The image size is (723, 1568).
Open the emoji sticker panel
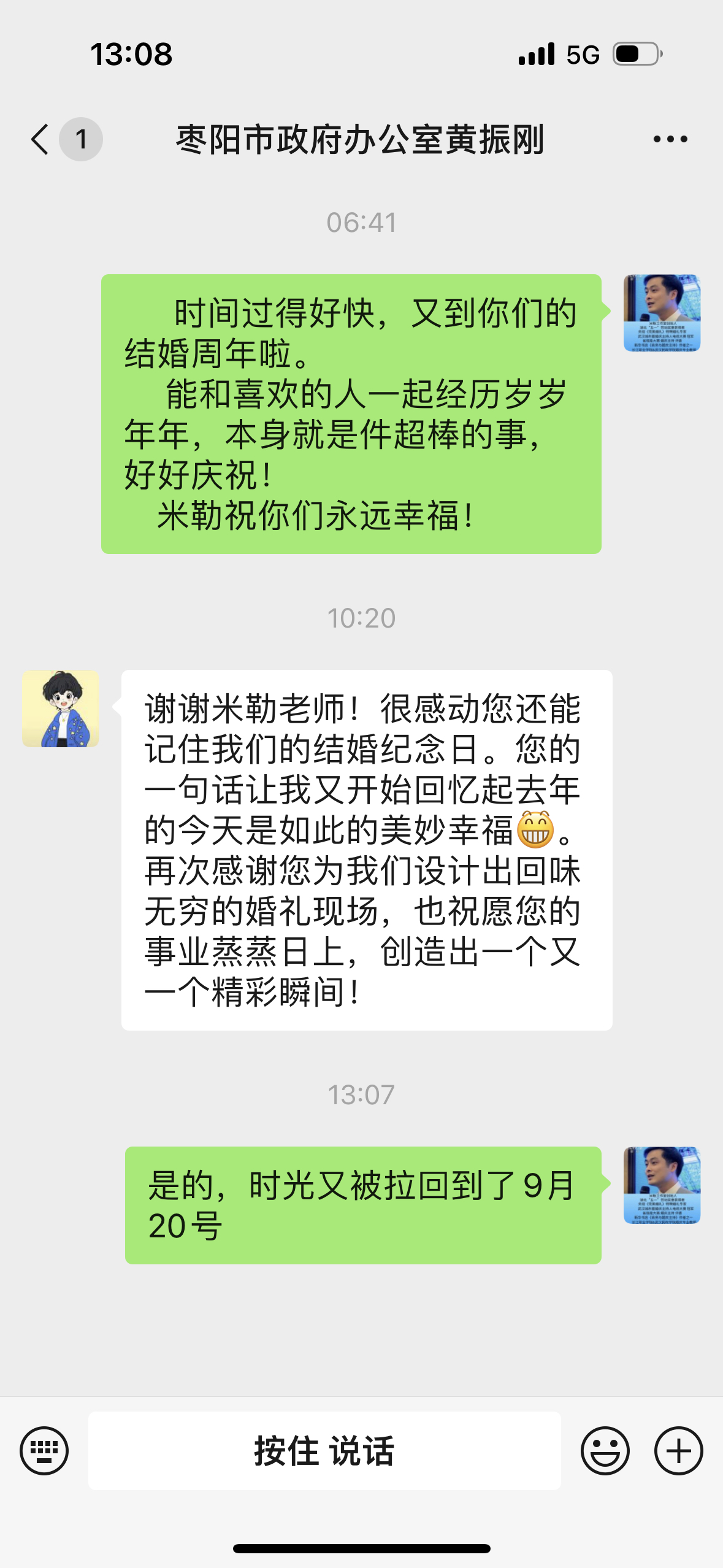[605, 1450]
